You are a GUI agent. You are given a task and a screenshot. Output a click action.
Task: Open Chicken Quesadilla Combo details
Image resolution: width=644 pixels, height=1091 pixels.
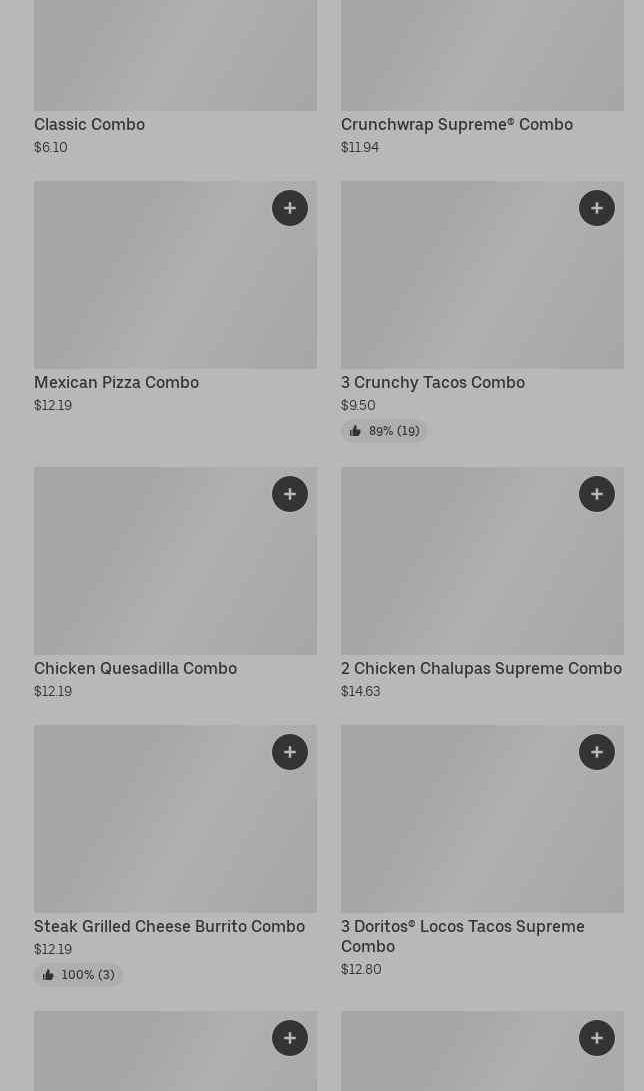tap(135, 669)
